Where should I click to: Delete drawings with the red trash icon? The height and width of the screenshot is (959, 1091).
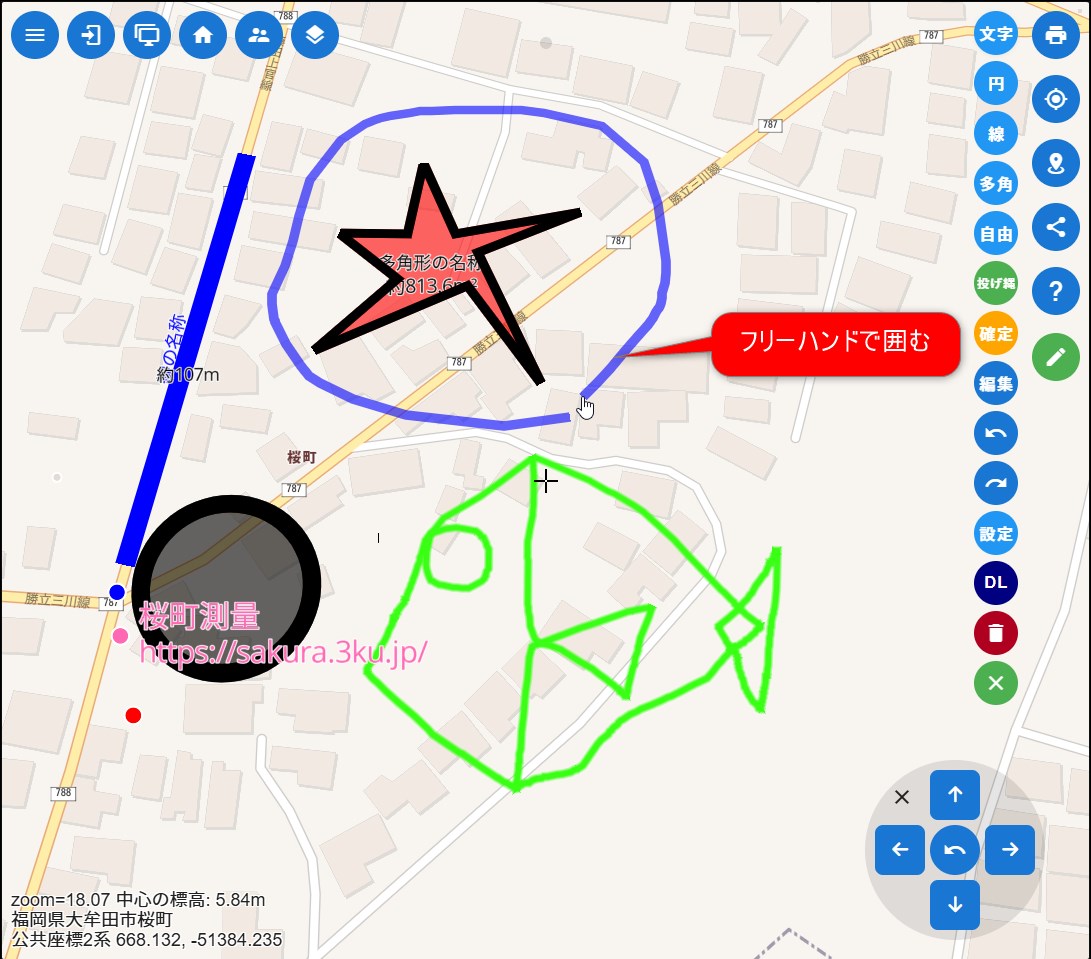pos(996,633)
